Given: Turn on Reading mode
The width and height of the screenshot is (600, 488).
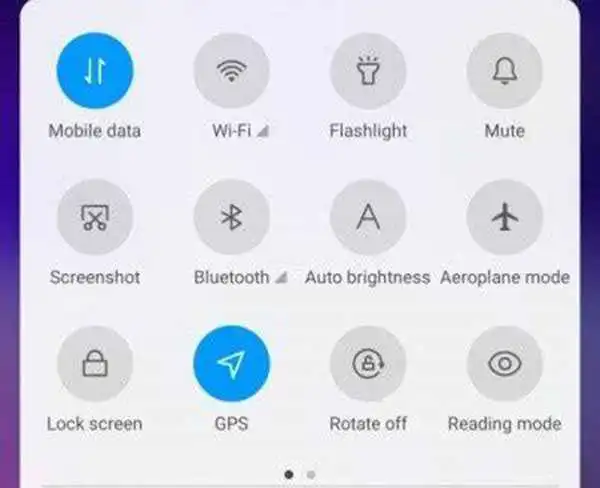Looking at the screenshot, I should pyautogui.click(x=504, y=364).
